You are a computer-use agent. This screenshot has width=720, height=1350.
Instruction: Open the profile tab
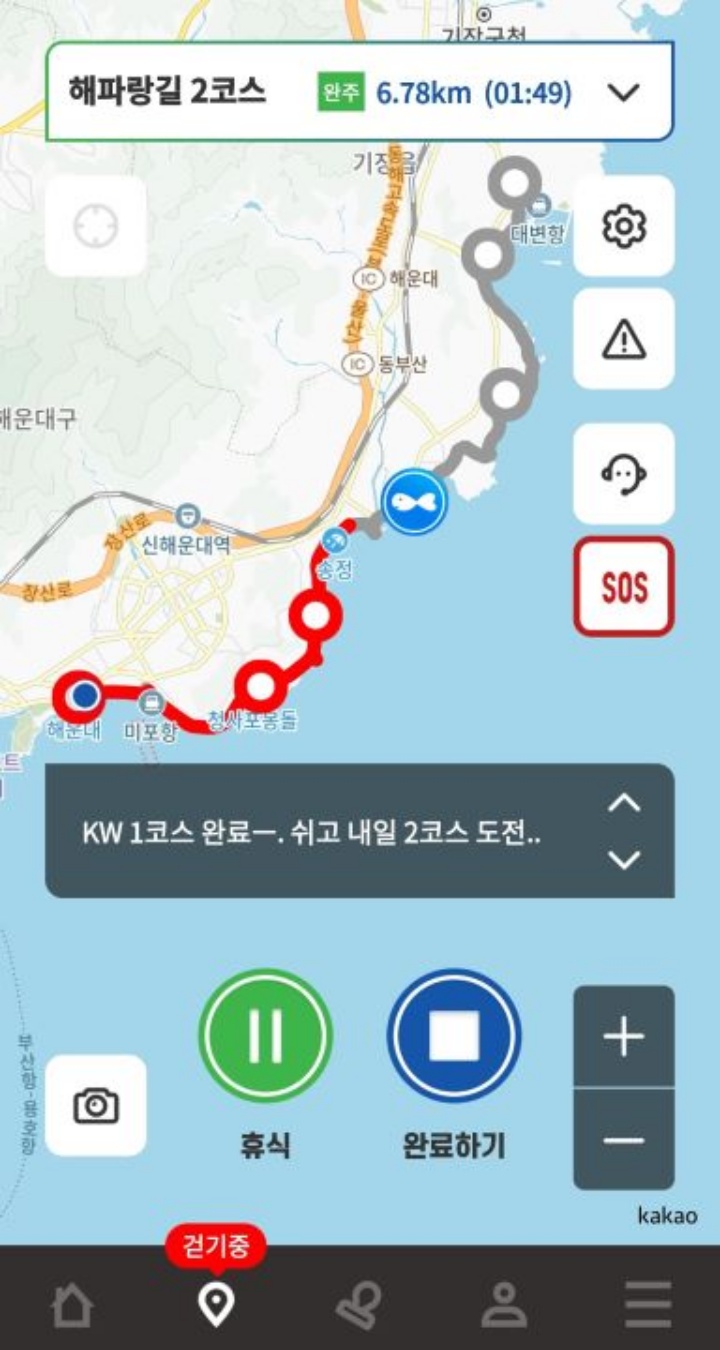point(503,1304)
